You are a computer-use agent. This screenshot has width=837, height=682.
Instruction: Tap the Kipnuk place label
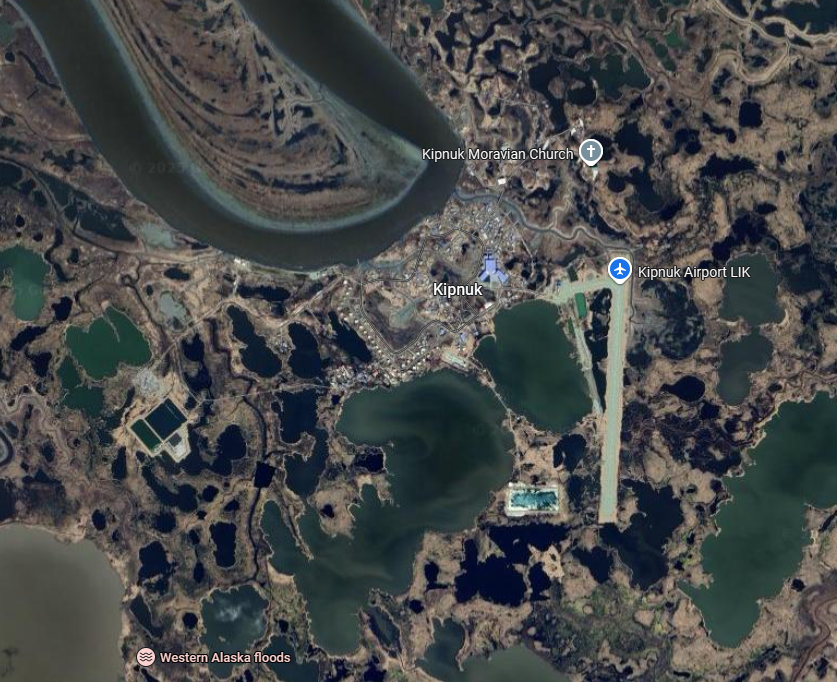point(457,289)
